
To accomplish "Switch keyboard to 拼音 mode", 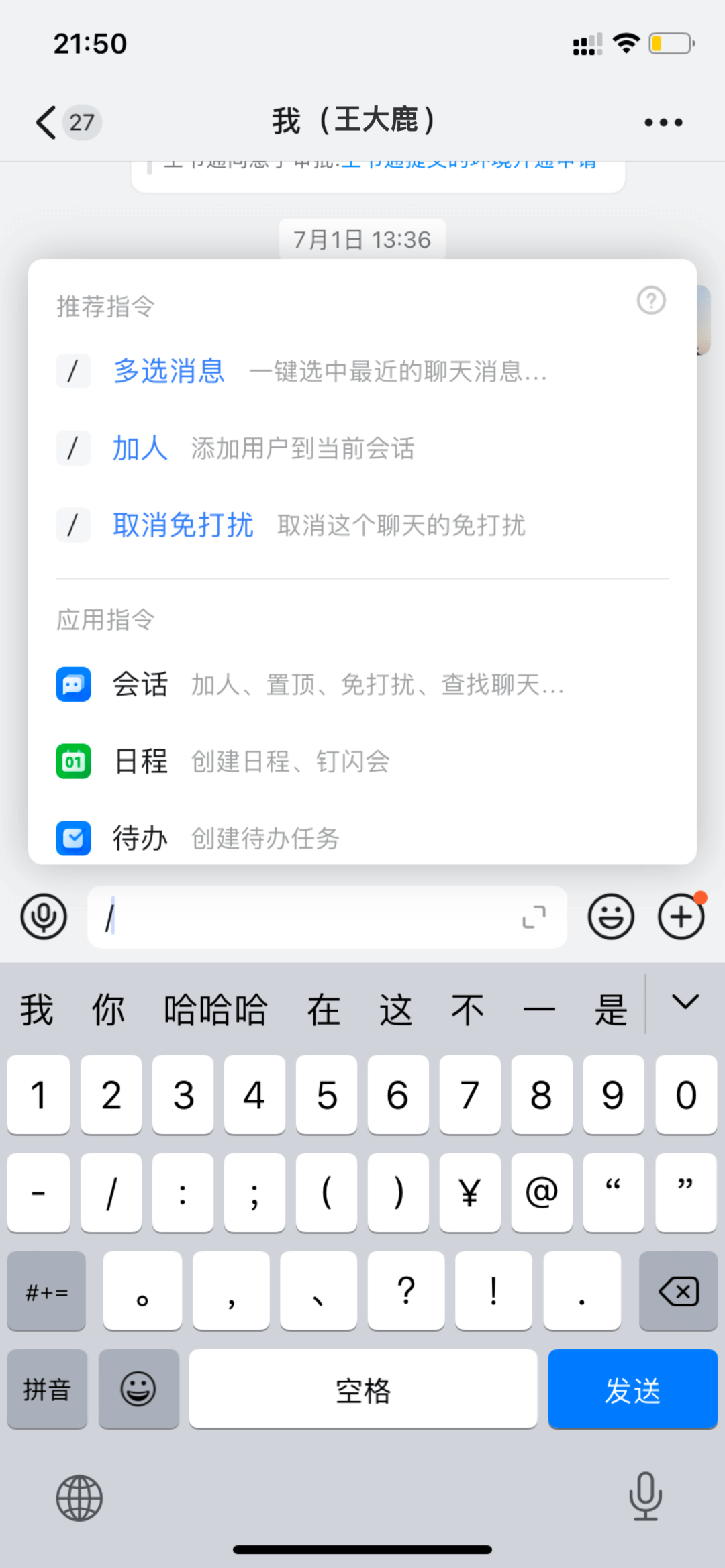I will coord(47,1389).
